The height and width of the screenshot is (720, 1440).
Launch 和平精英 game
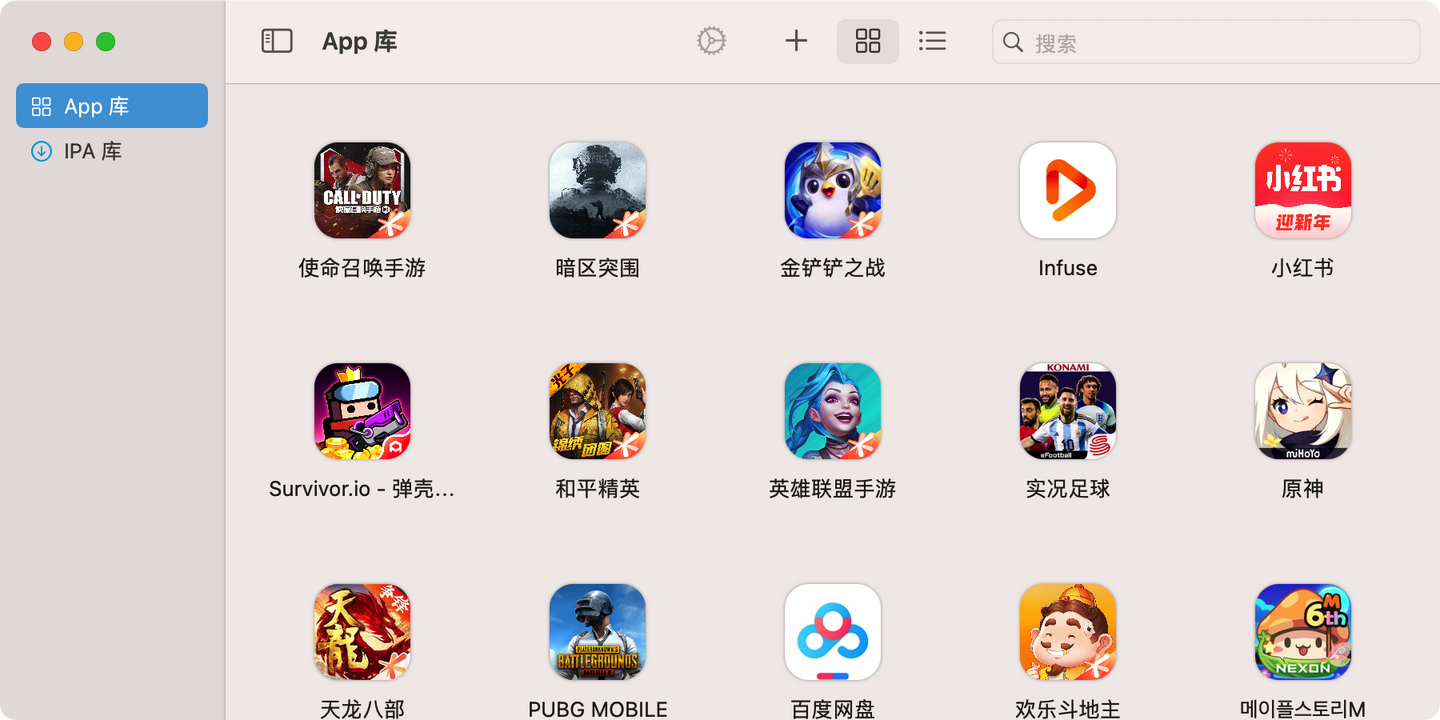597,411
